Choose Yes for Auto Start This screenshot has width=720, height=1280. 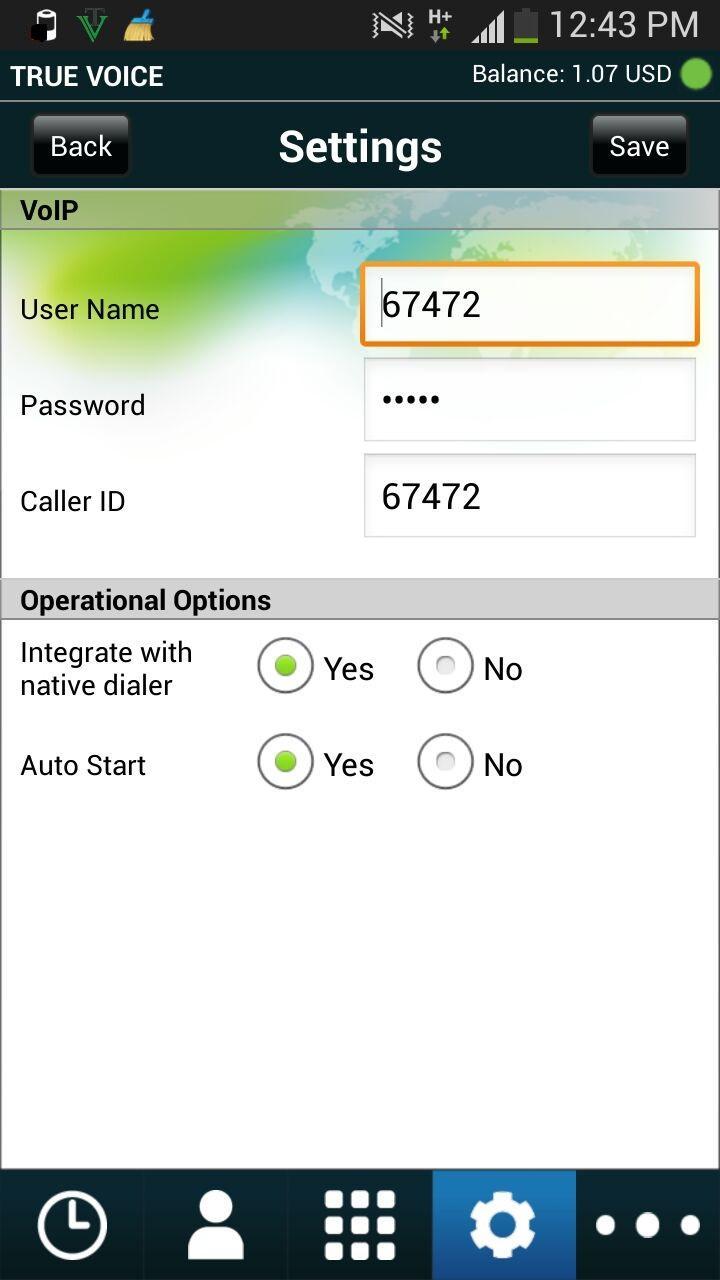coord(286,764)
